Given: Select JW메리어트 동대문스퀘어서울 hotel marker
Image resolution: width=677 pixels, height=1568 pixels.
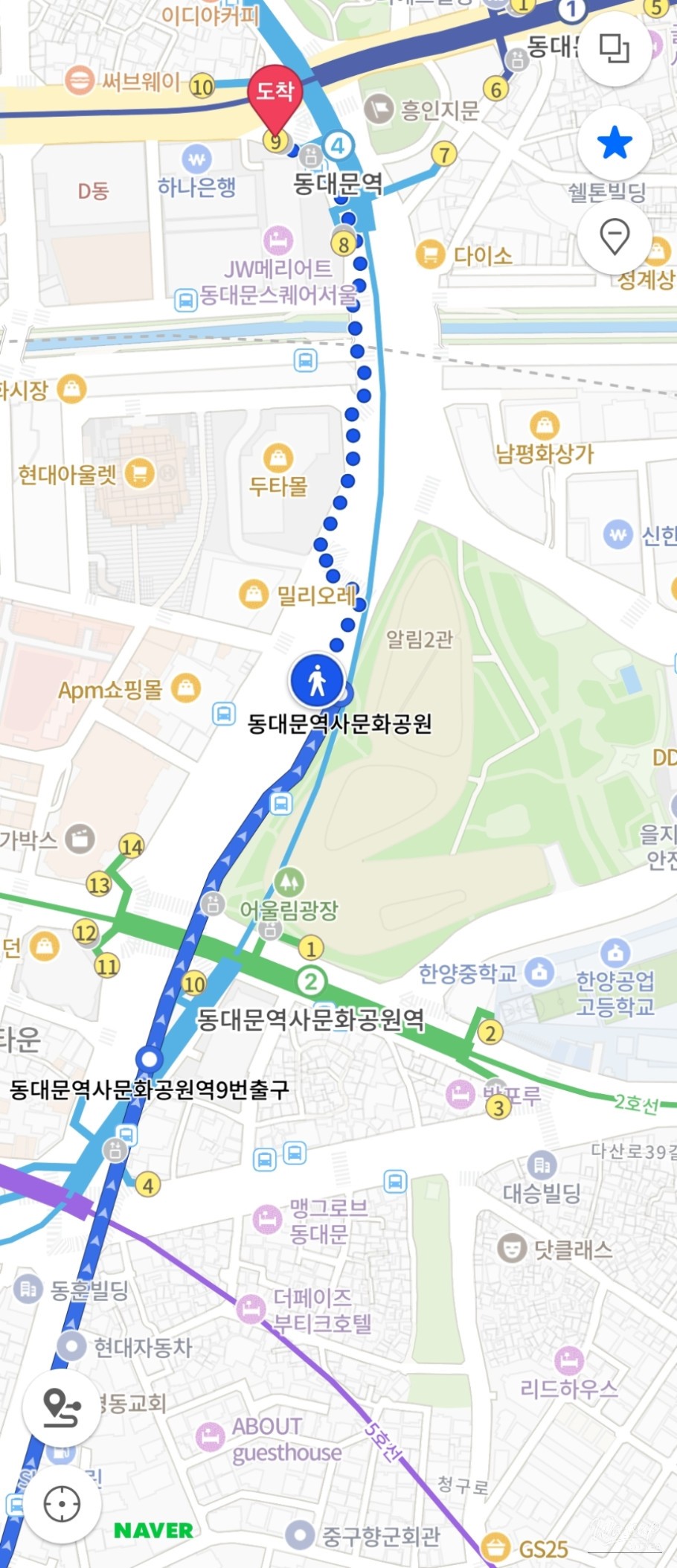Looking at the screenshot, I should tap(278, 241).
